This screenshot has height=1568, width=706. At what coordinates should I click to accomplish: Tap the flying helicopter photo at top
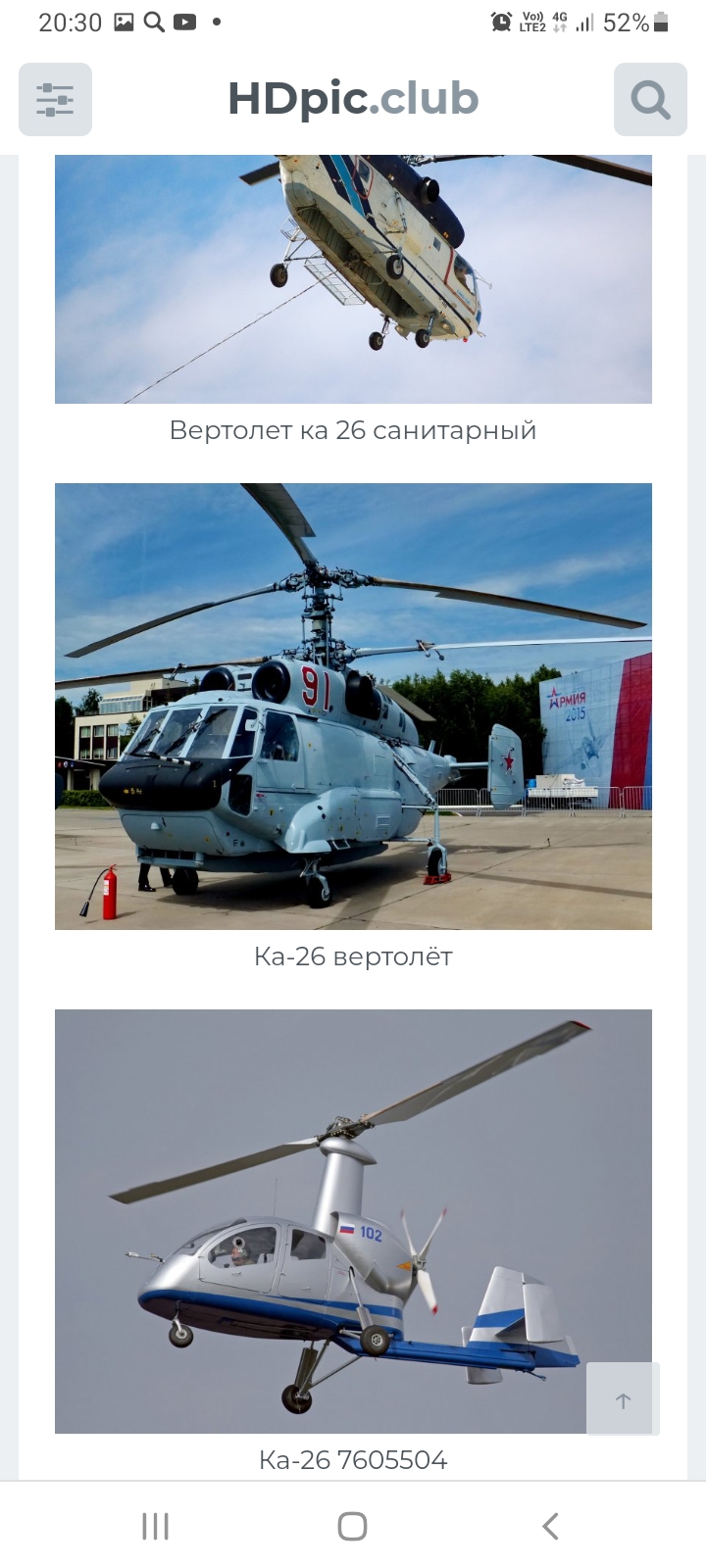point(353,277)
